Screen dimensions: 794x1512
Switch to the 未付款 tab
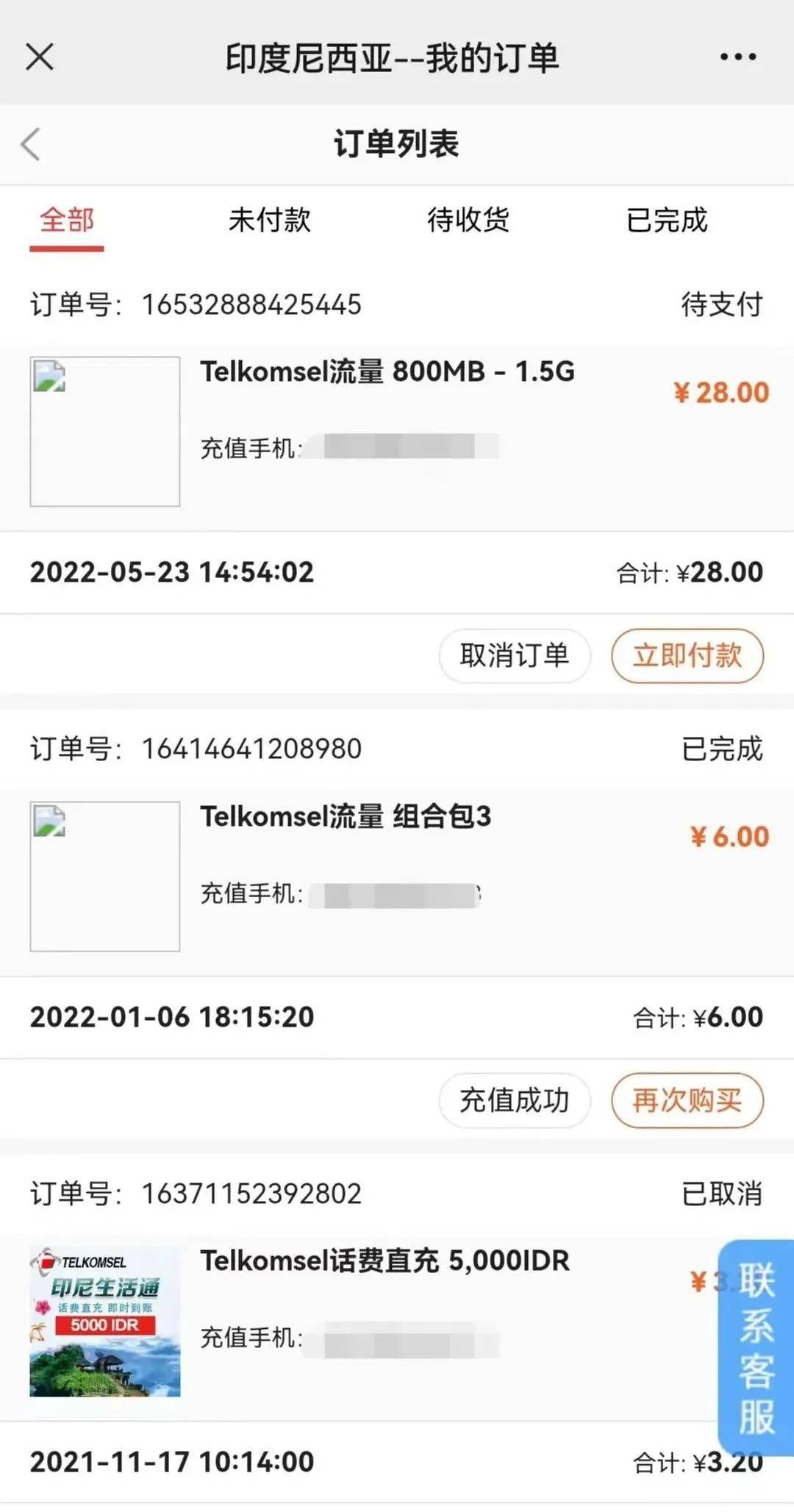point(269,220)
